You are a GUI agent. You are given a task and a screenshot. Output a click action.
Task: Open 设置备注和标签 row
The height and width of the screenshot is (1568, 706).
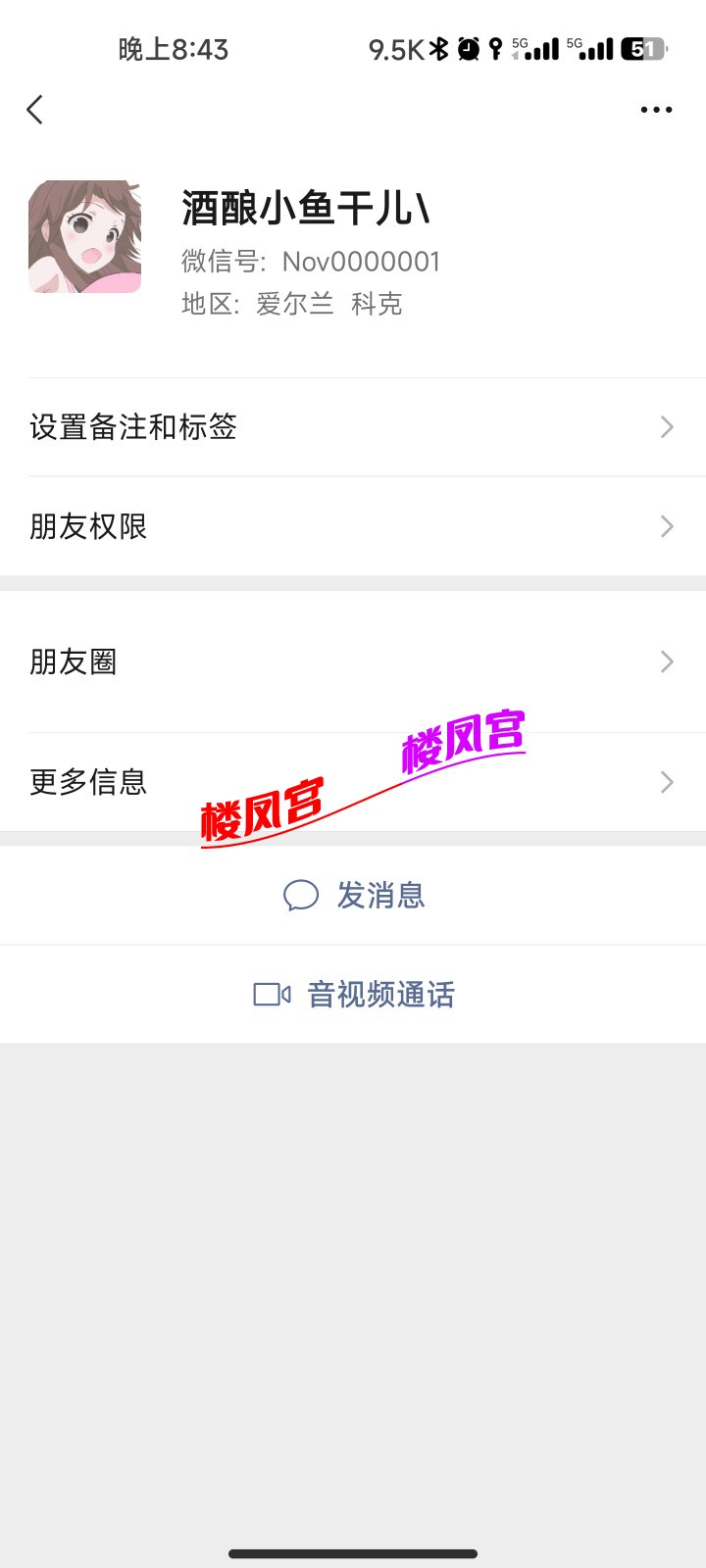point(353,427)
